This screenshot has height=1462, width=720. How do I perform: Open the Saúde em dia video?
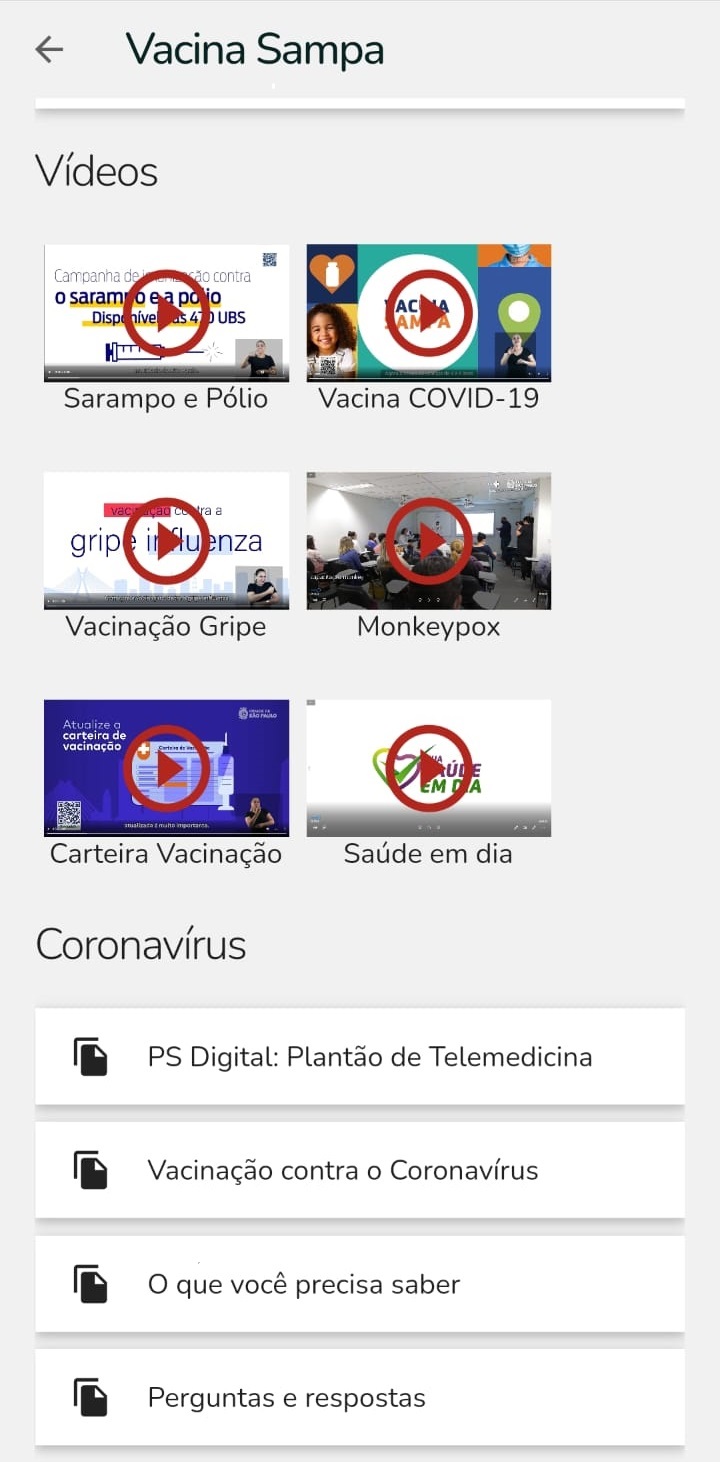429,768
